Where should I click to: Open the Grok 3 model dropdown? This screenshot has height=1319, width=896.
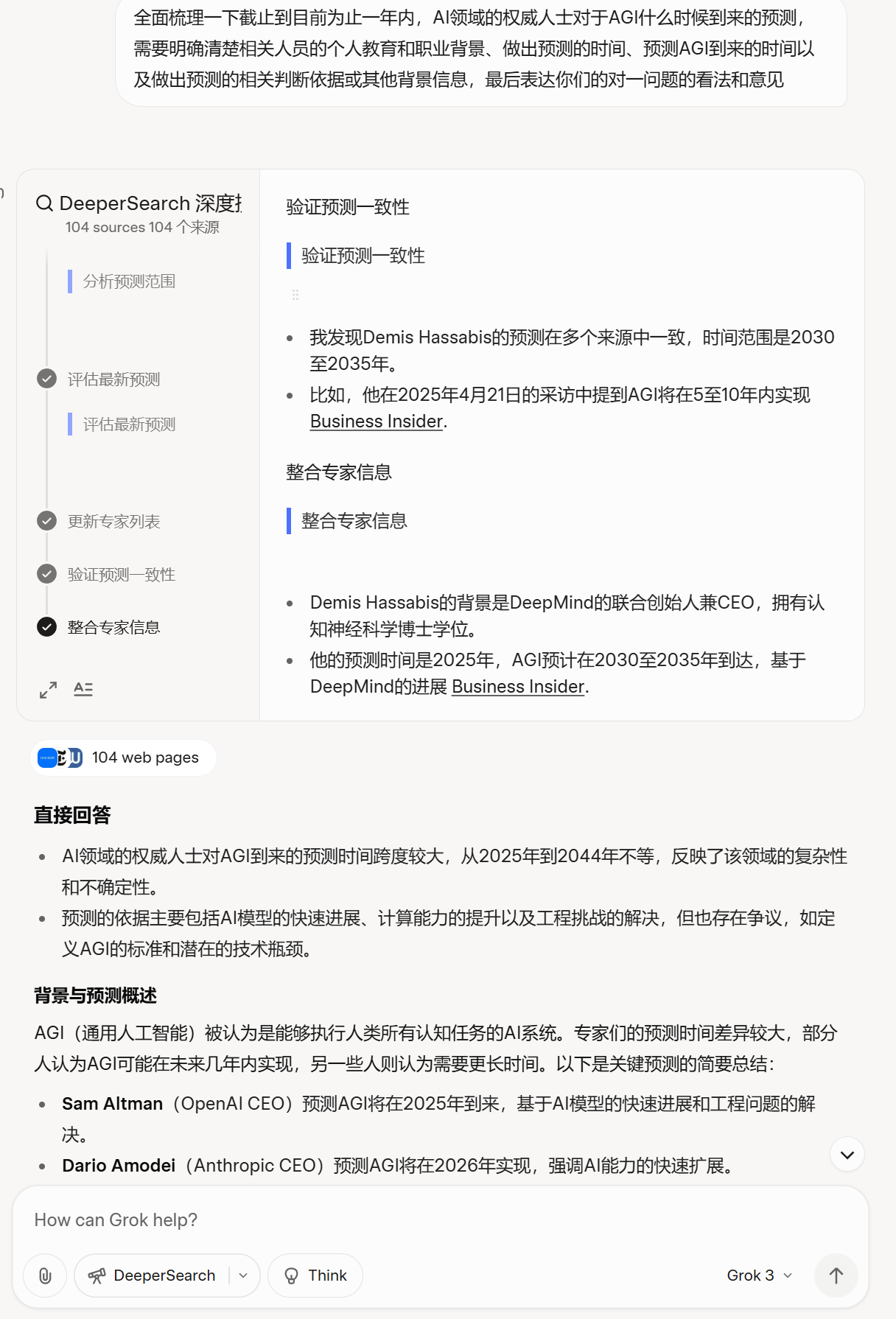pos(758,1276)
